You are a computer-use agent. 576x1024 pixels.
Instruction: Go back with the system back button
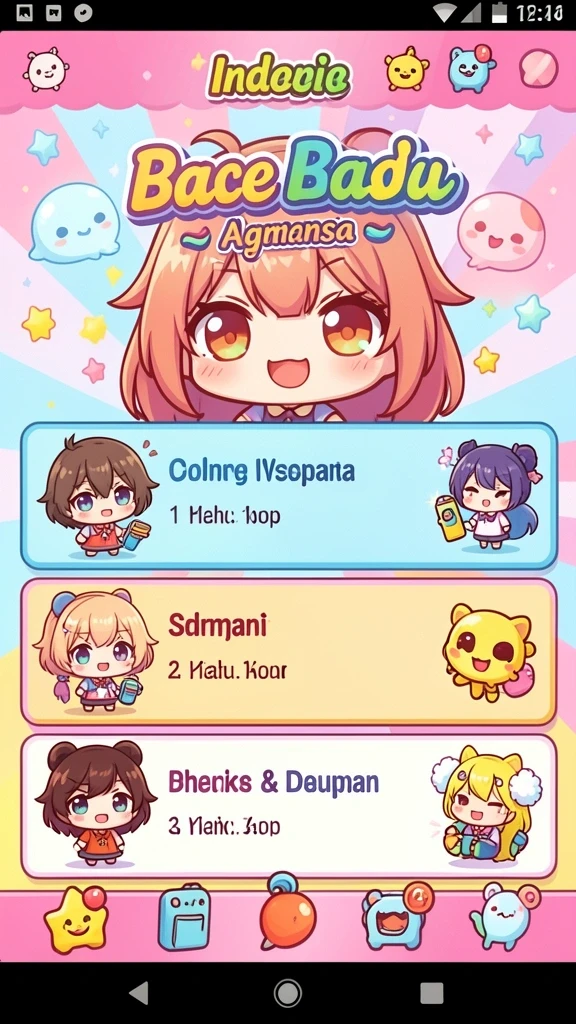point(139,993)
